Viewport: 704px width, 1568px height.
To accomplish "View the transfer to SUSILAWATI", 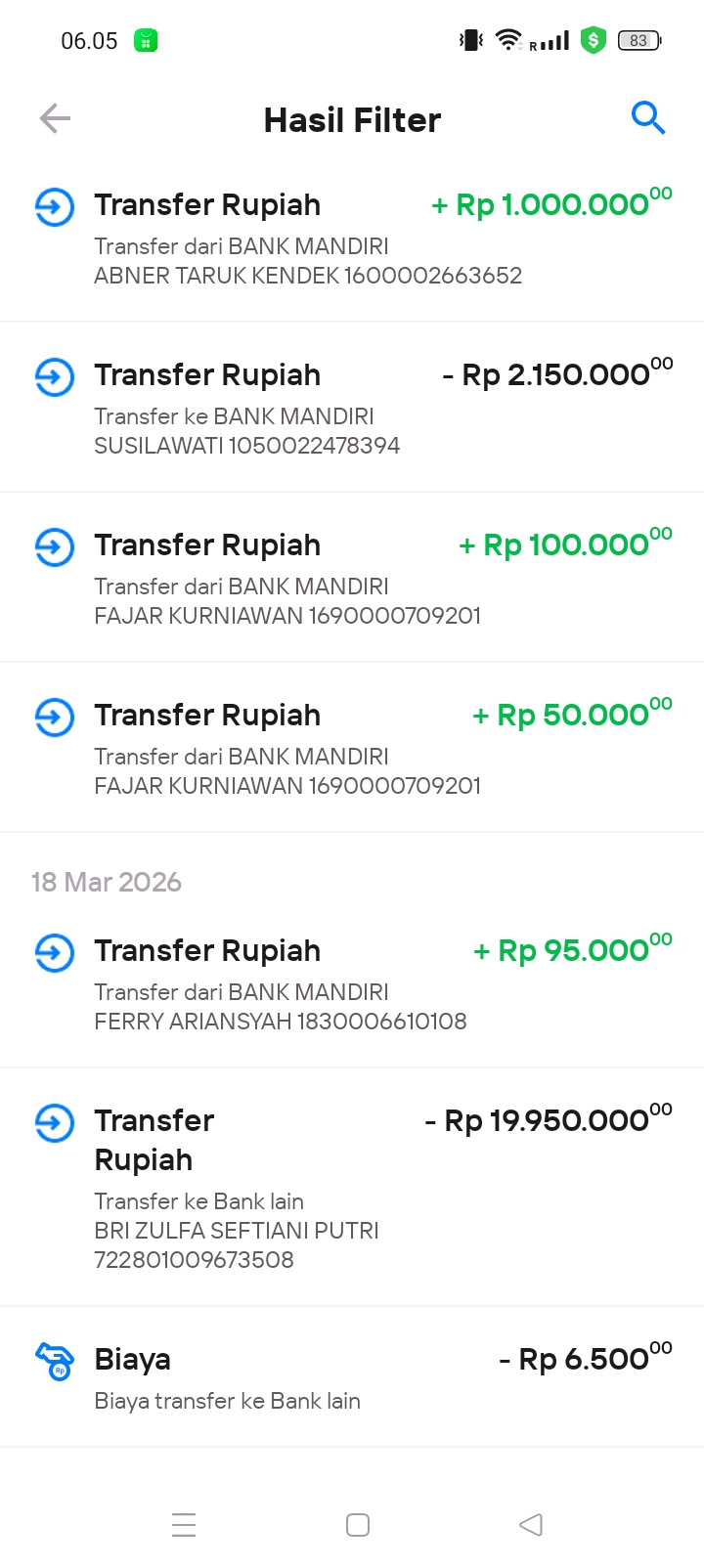I will [x=352, y=409].
